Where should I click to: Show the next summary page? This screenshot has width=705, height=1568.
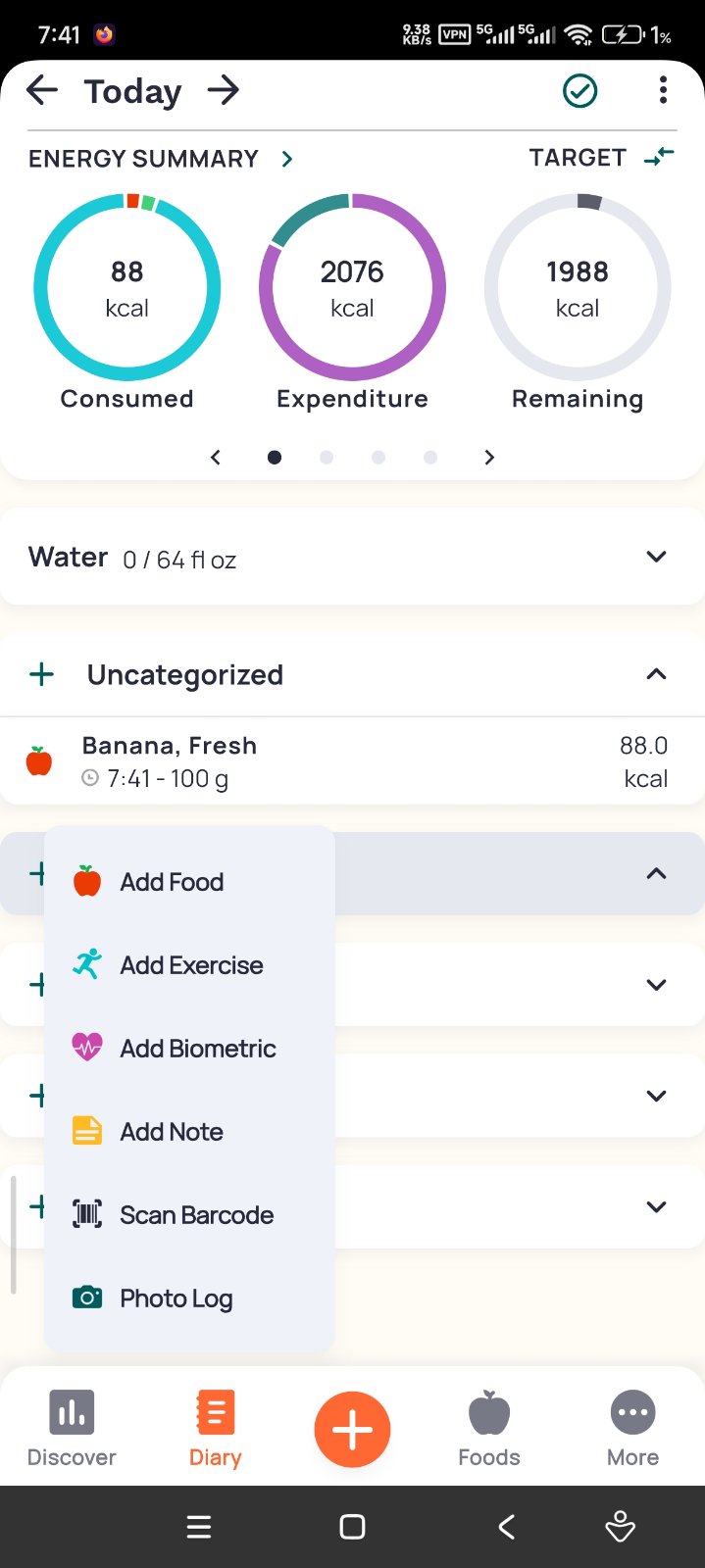[489, 458]
